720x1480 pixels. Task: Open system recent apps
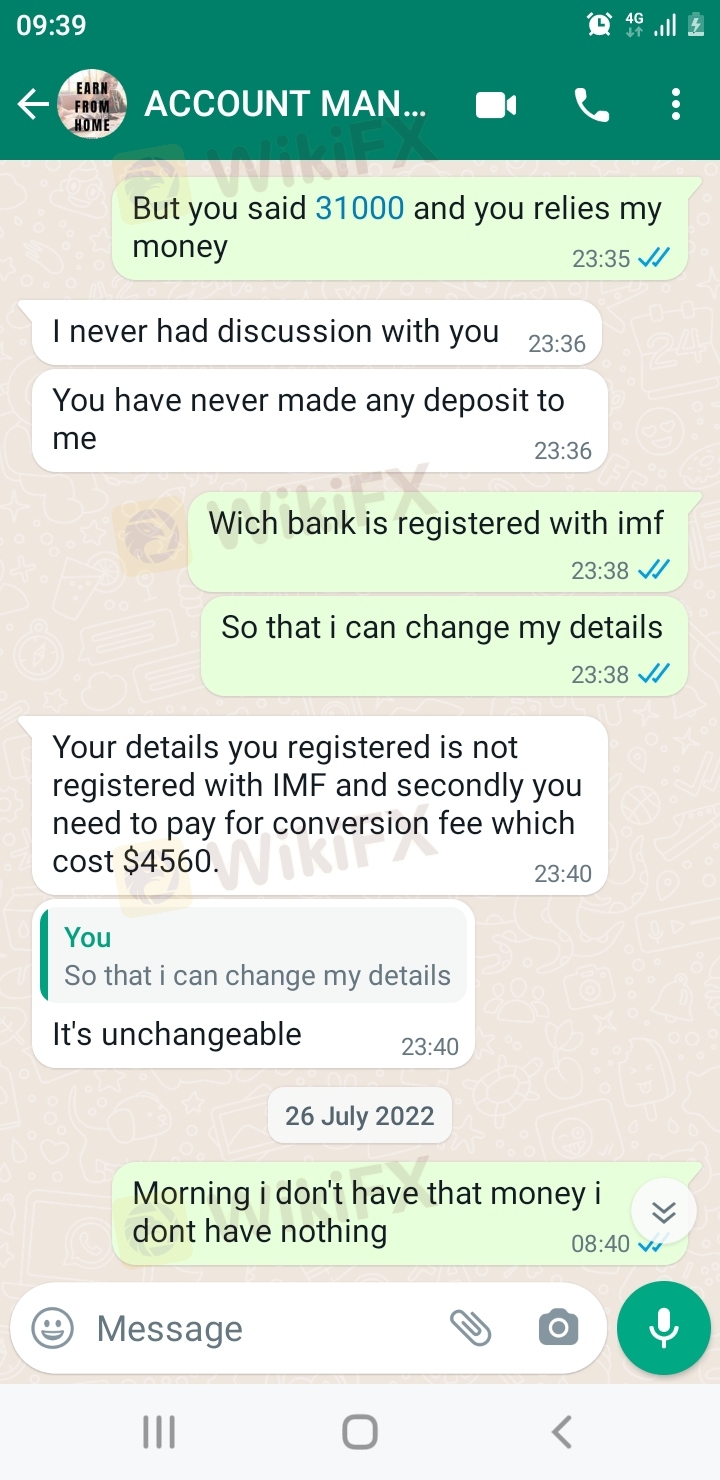pyautogui.click(x=158, y=1432)
